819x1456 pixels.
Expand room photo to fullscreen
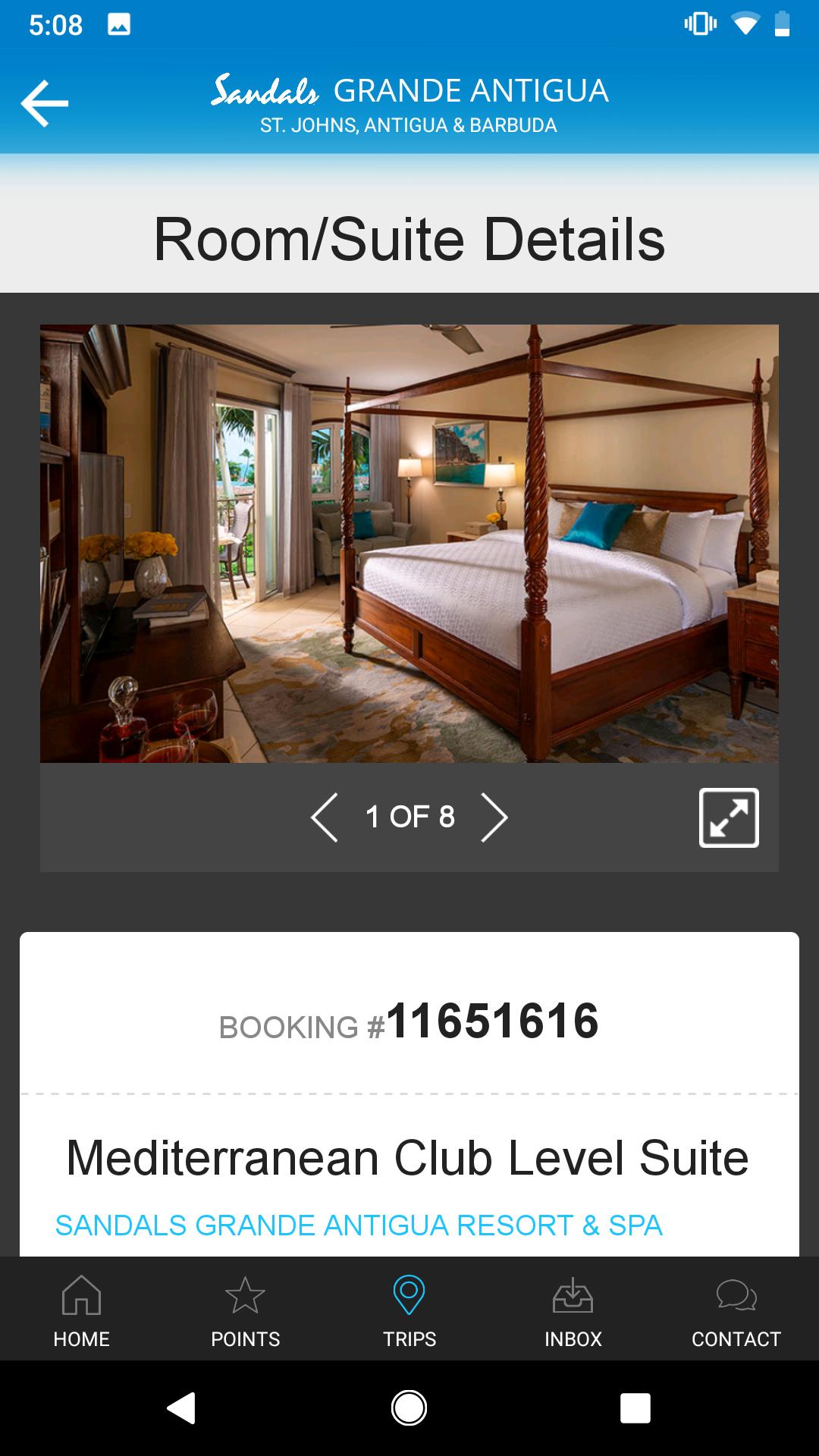point(729,817)
